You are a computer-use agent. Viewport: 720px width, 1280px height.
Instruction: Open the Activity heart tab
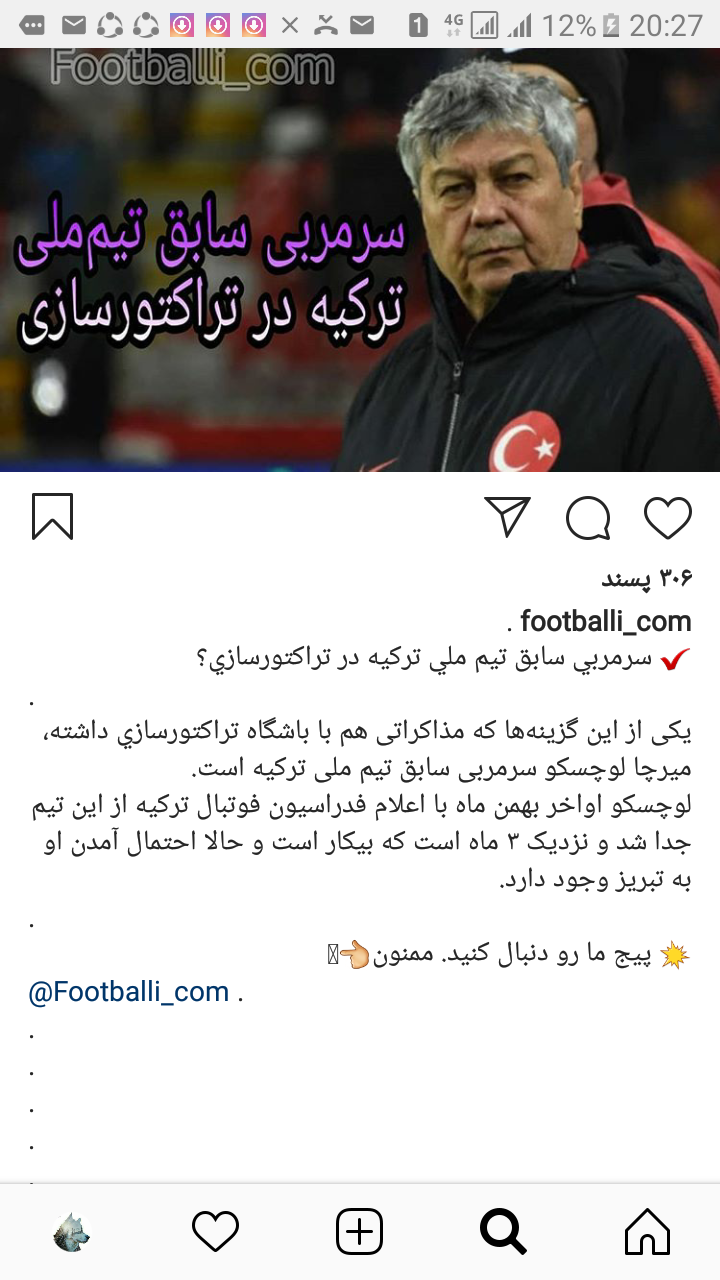tap(215, 1231)
